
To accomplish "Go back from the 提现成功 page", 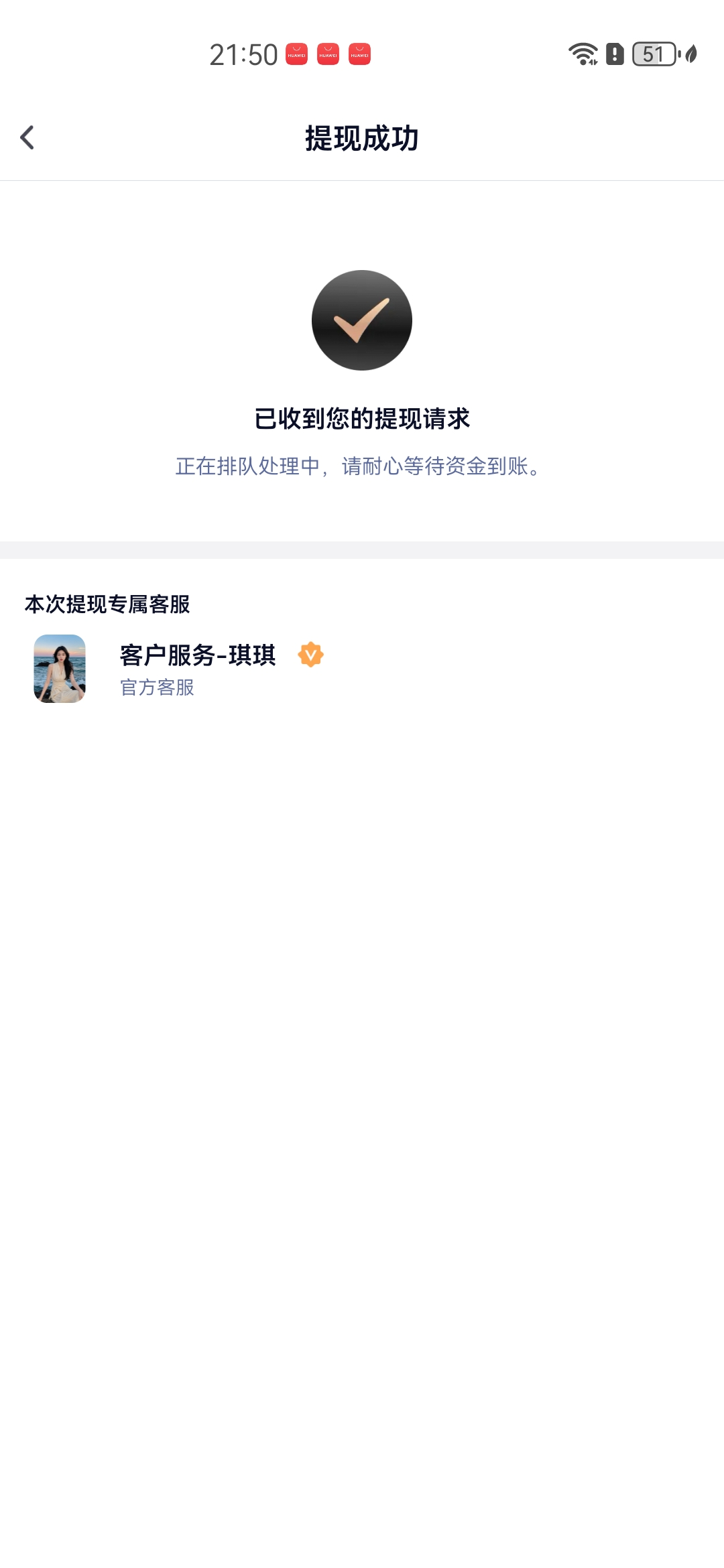I will [x=27, y=138].
